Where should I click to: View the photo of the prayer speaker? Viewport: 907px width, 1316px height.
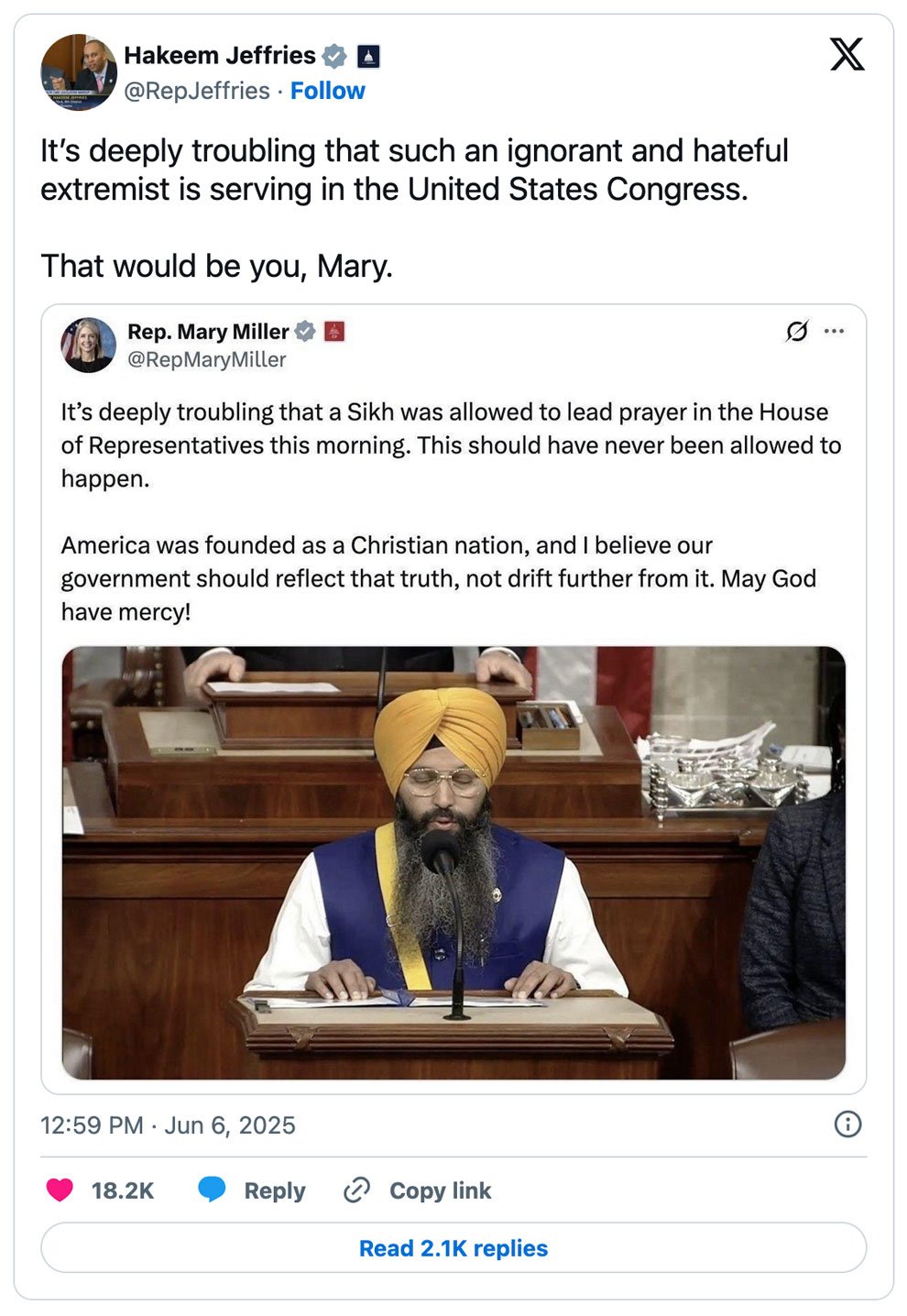453,862
